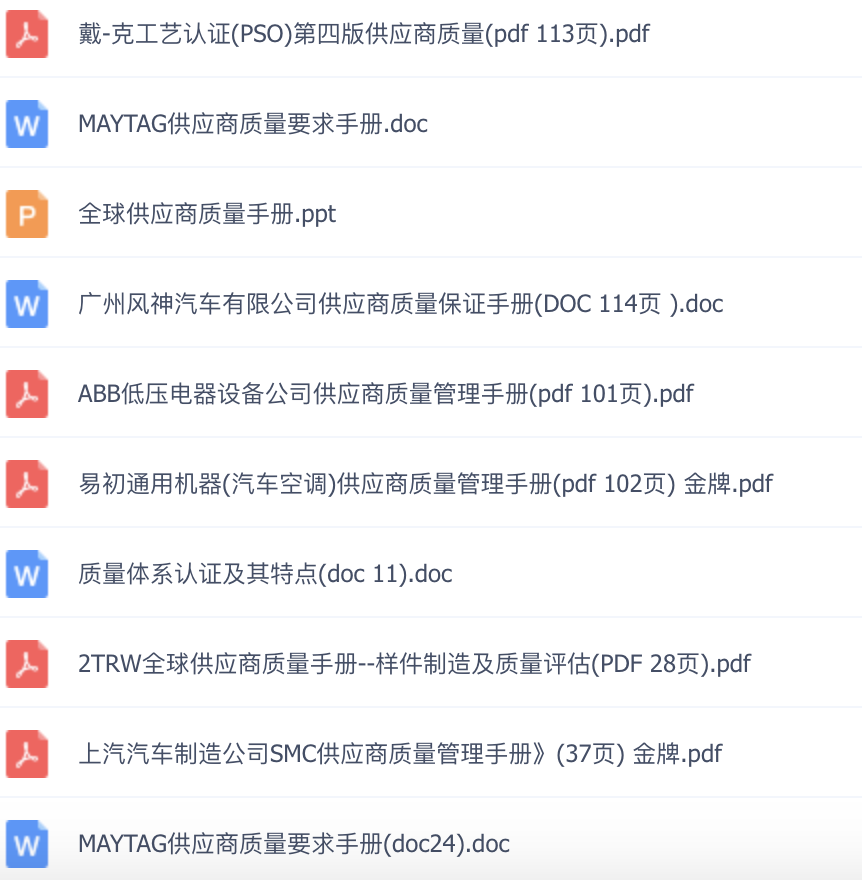Screen dimensions: 862x880
Task: Open MAYTAG供应商质量要求手册(doc24) link
Action: [x=293, y=844]
